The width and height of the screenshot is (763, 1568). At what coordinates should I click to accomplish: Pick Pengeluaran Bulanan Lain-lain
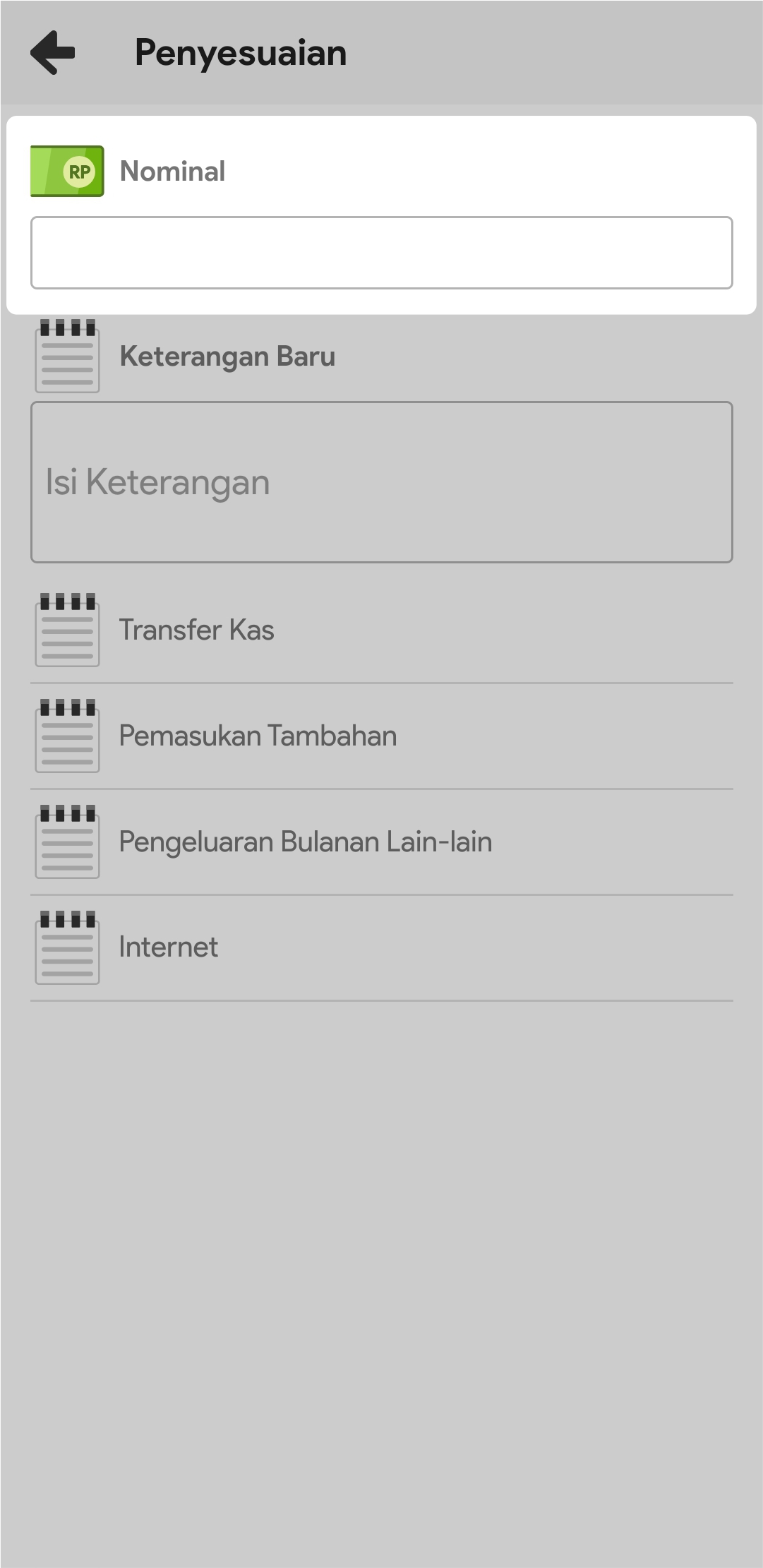[x=381, y=842]
